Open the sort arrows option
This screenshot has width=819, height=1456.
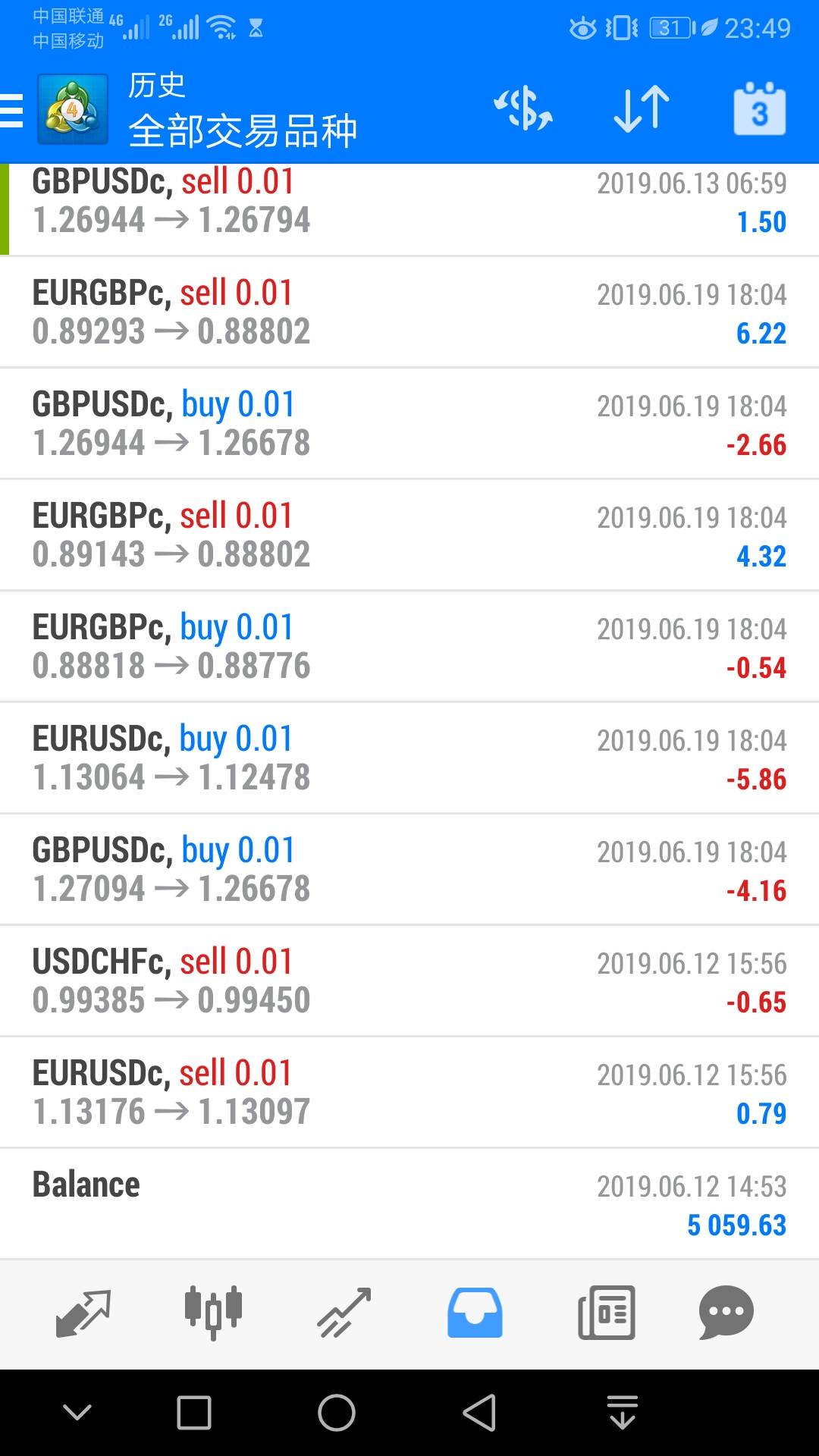(x=642, y=109)
